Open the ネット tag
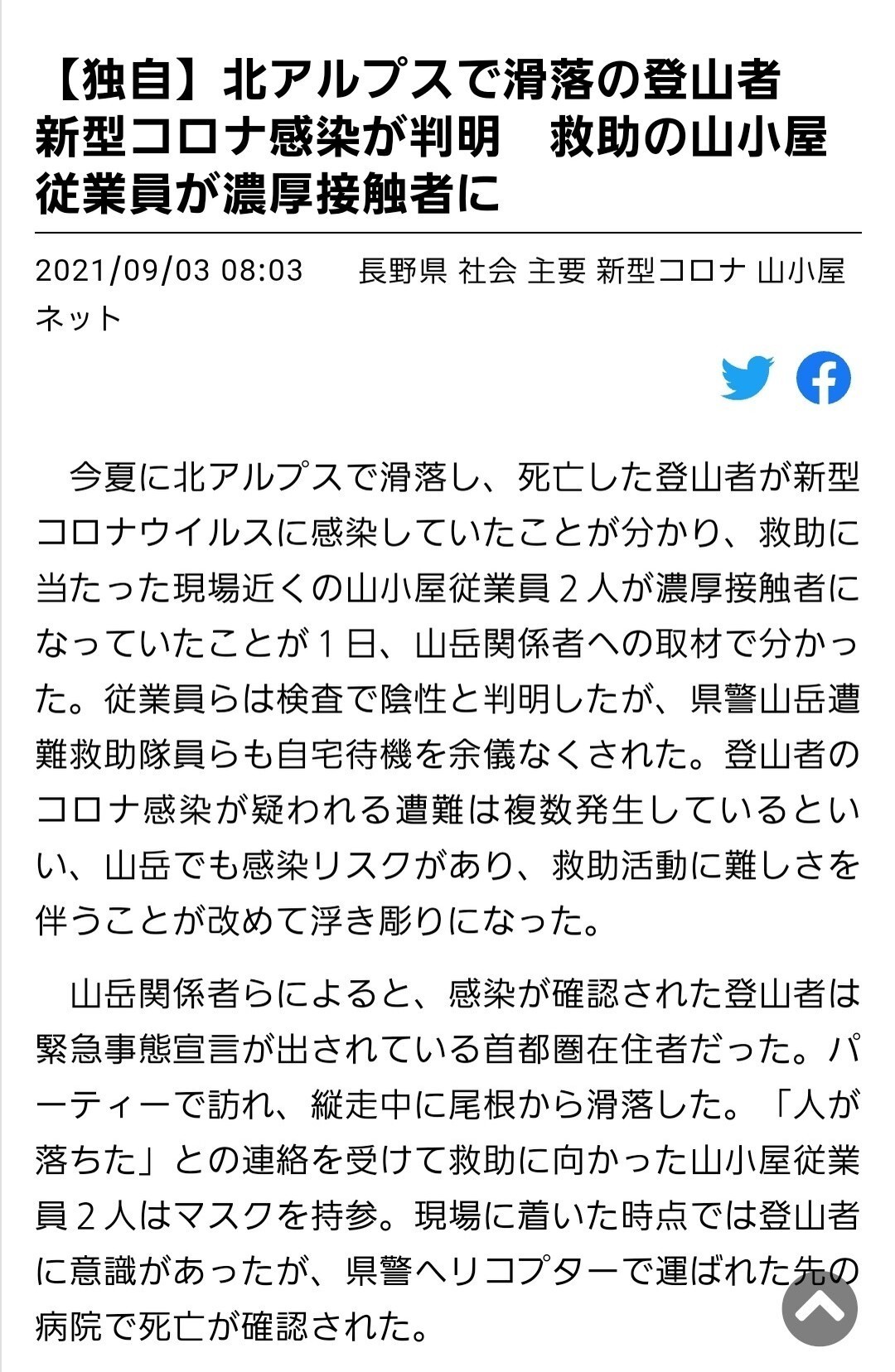Screen dimensions: 895x1372 (76, 316)
